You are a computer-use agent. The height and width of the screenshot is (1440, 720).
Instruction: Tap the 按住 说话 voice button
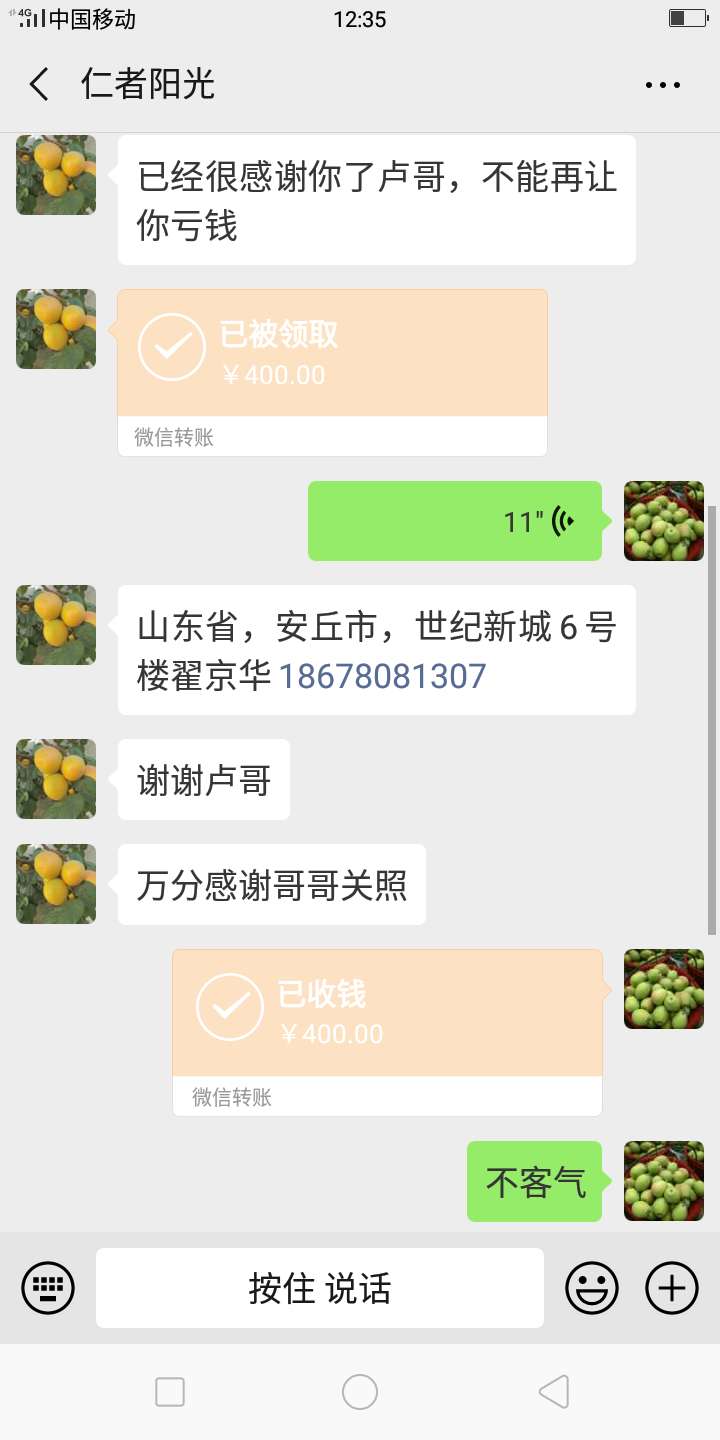(320, 1288)
